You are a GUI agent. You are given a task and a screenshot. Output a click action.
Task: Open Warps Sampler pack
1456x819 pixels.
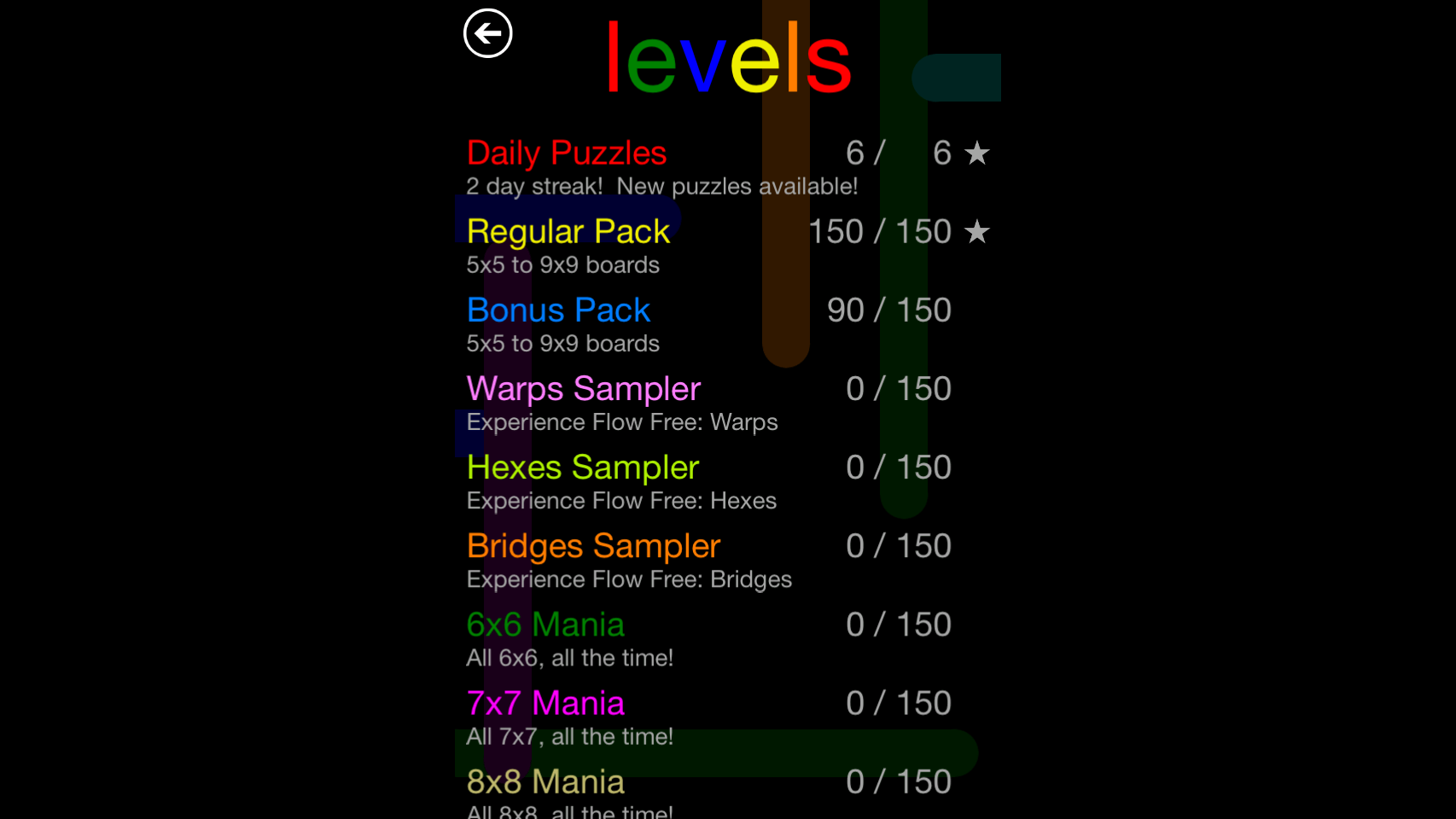pos(584,389)
